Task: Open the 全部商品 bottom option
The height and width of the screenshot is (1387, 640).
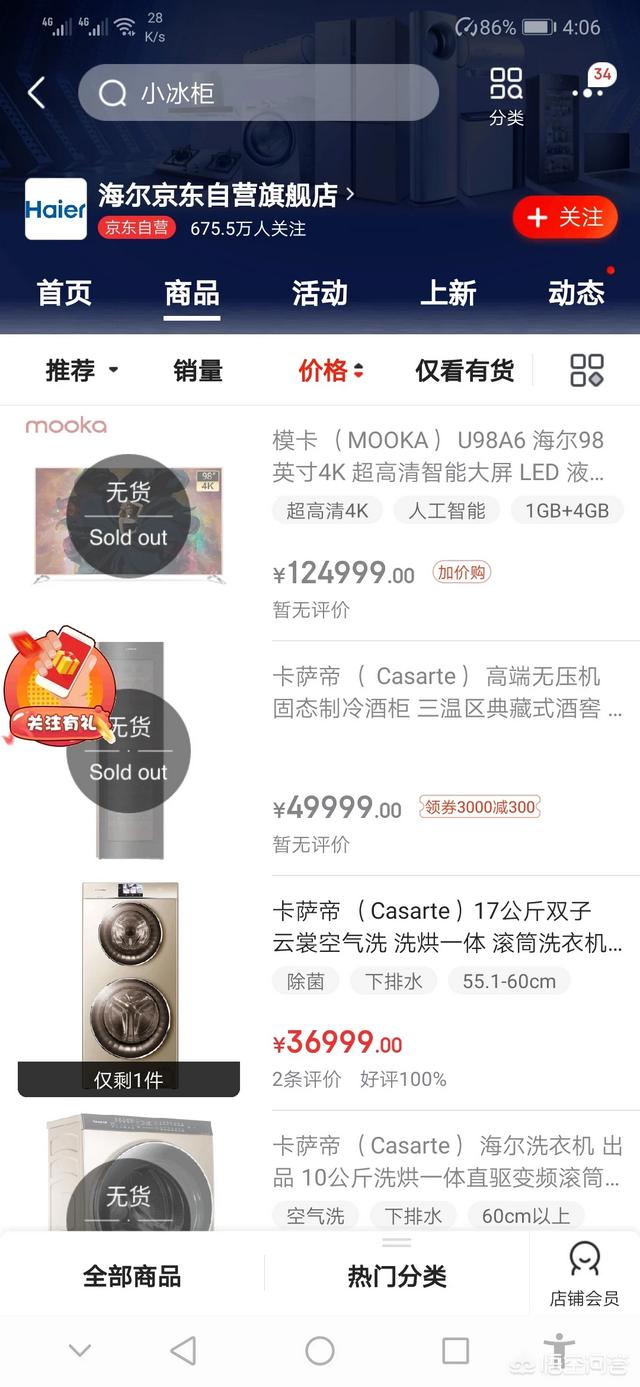Action: pos(132,1276)
